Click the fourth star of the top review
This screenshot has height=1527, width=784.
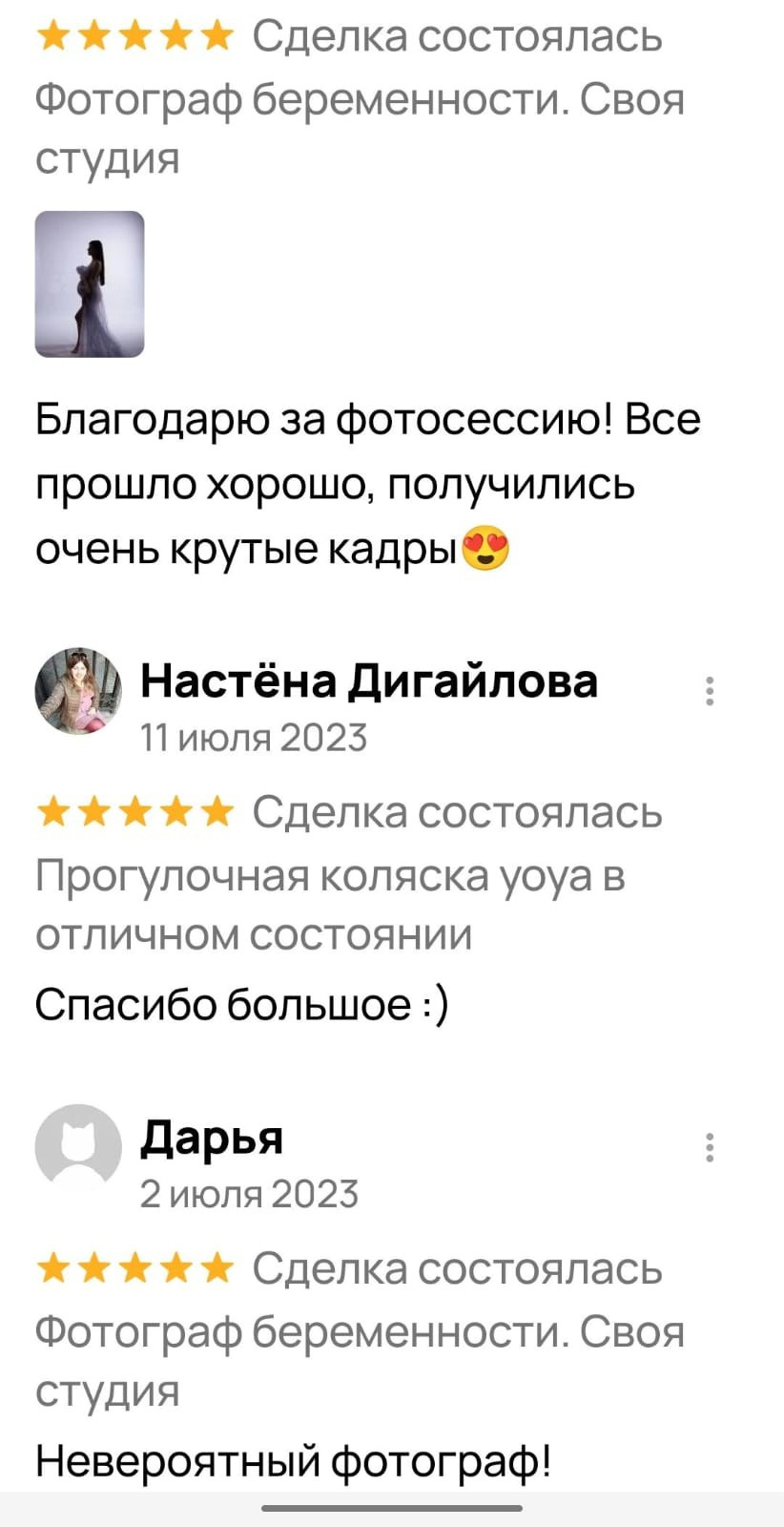coord(174,36)
